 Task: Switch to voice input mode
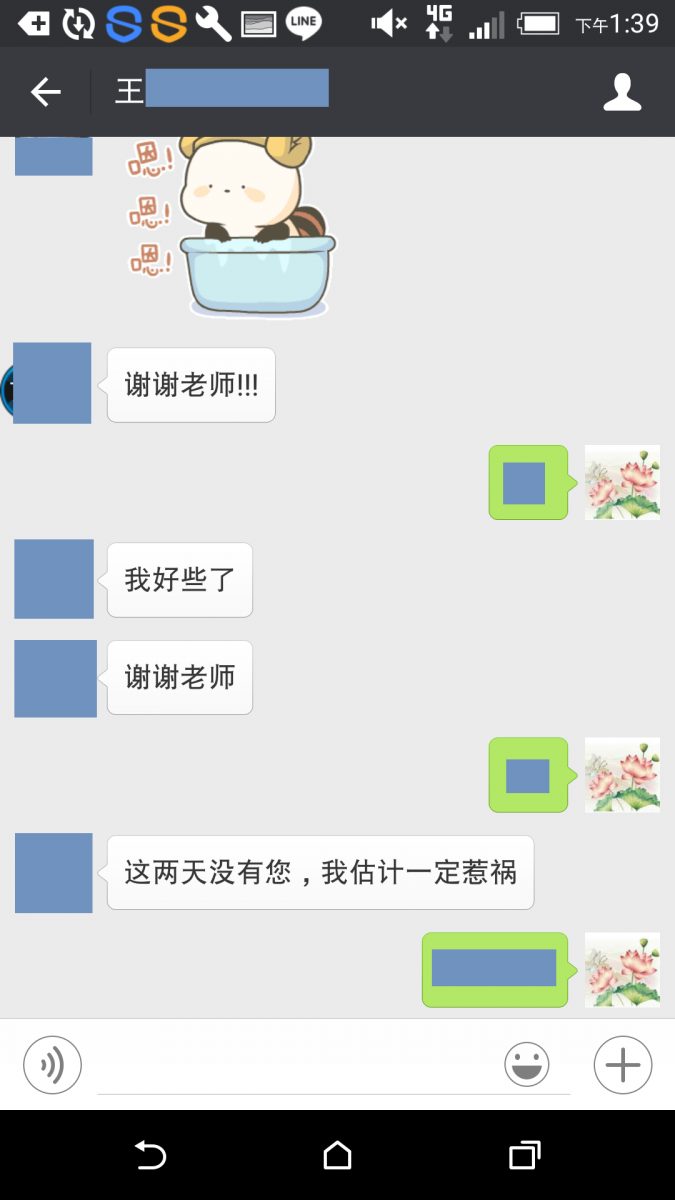[x=52, y=1064]
